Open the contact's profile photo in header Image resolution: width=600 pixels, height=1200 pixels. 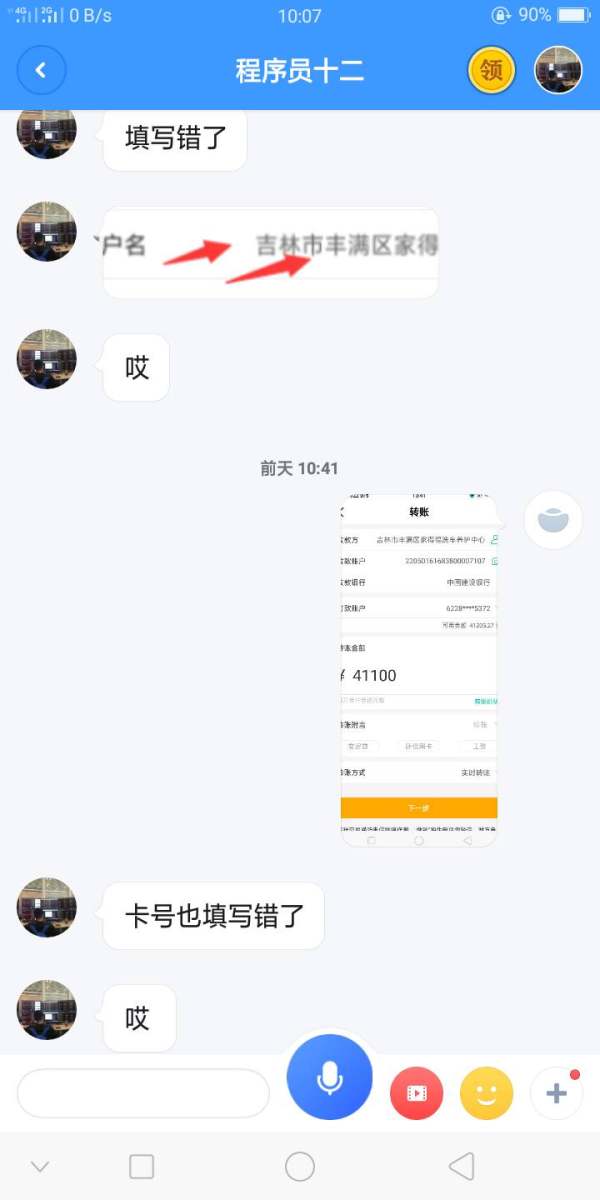pyautogui.click(x=558, y=70)
